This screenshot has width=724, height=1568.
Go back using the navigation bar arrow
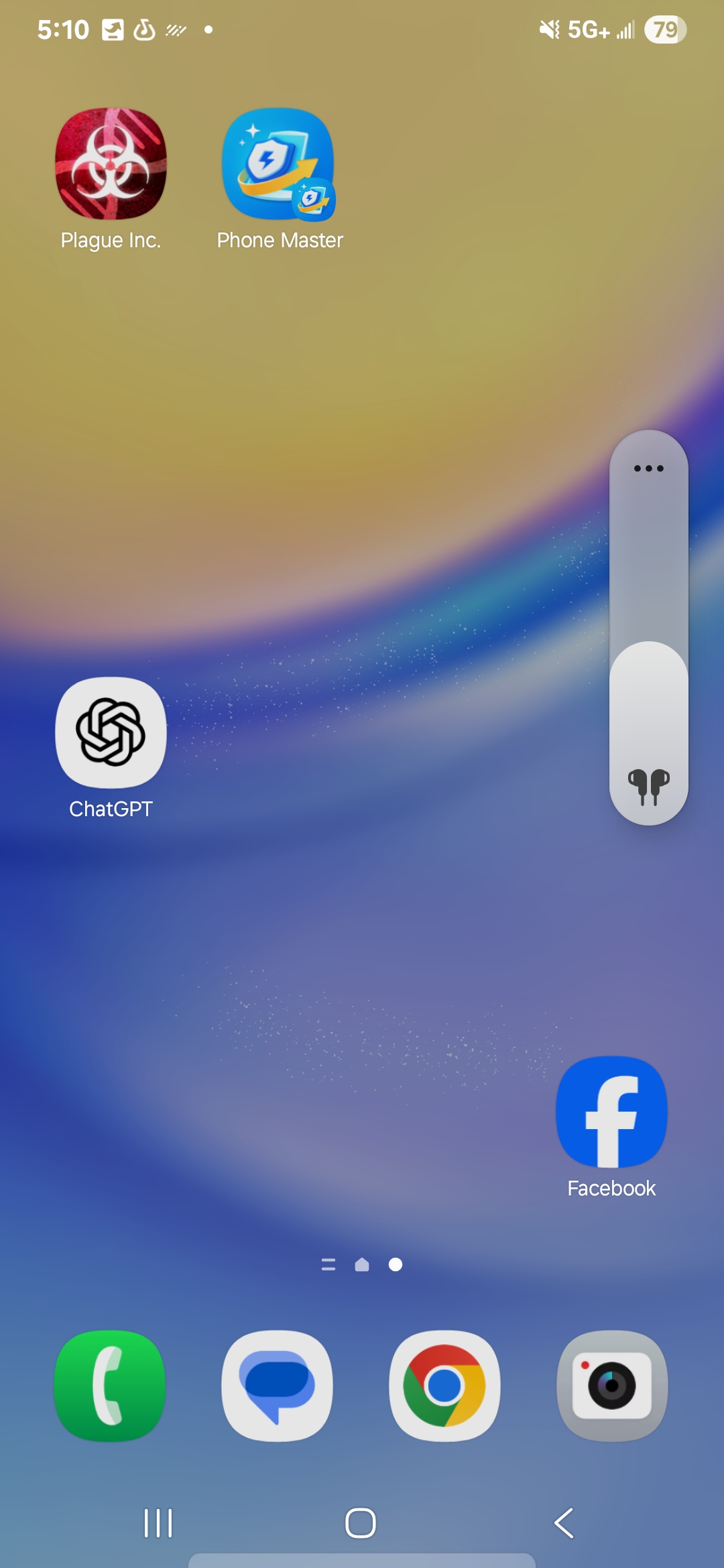[564, 1523]
